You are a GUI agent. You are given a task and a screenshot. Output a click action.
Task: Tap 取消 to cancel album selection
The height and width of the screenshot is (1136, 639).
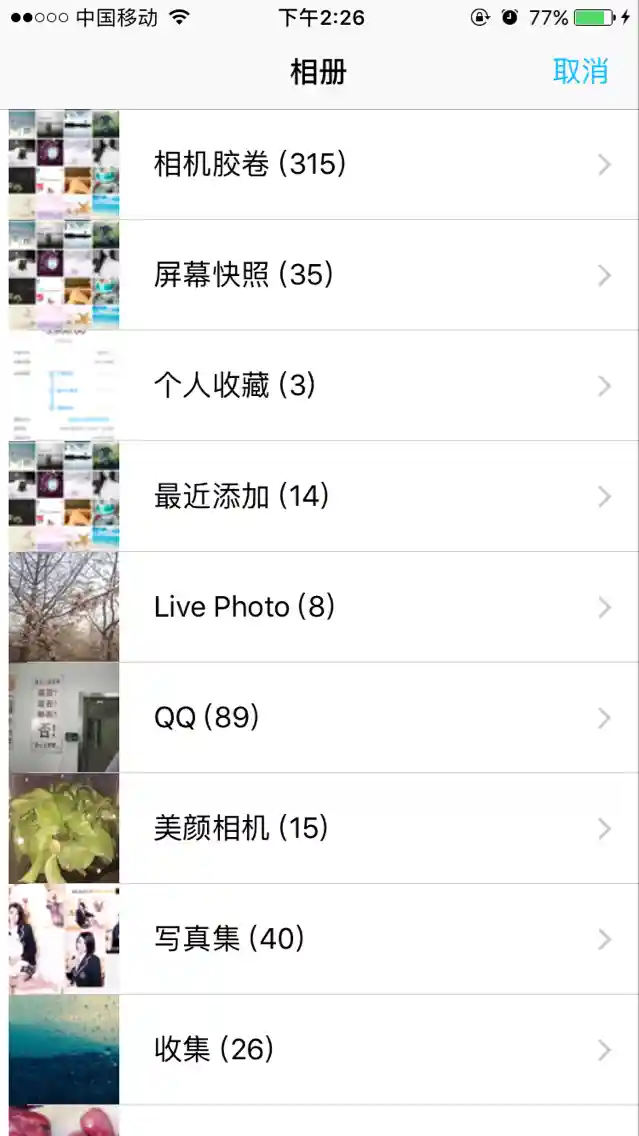[x=580, y=72]
